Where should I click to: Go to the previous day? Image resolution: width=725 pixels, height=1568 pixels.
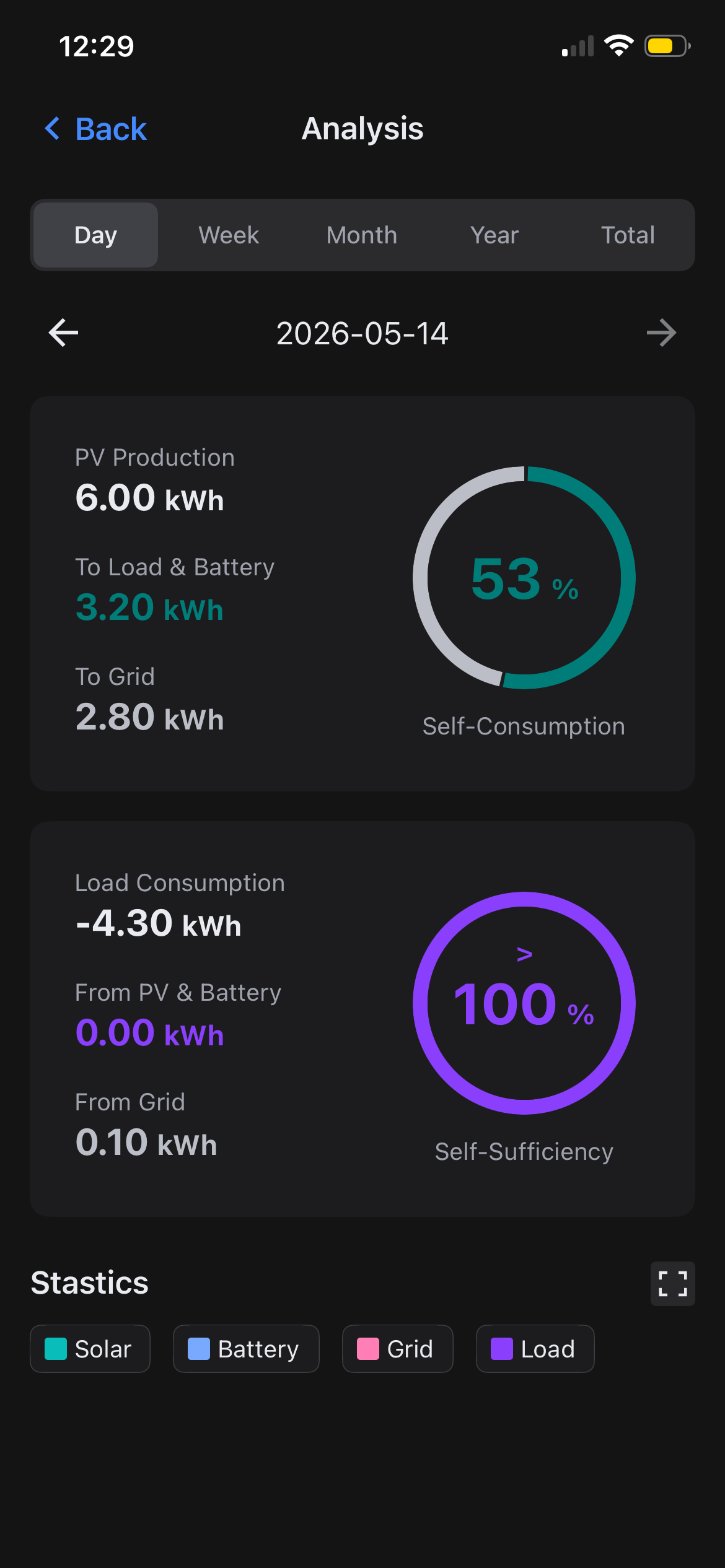tap(63, 333)
